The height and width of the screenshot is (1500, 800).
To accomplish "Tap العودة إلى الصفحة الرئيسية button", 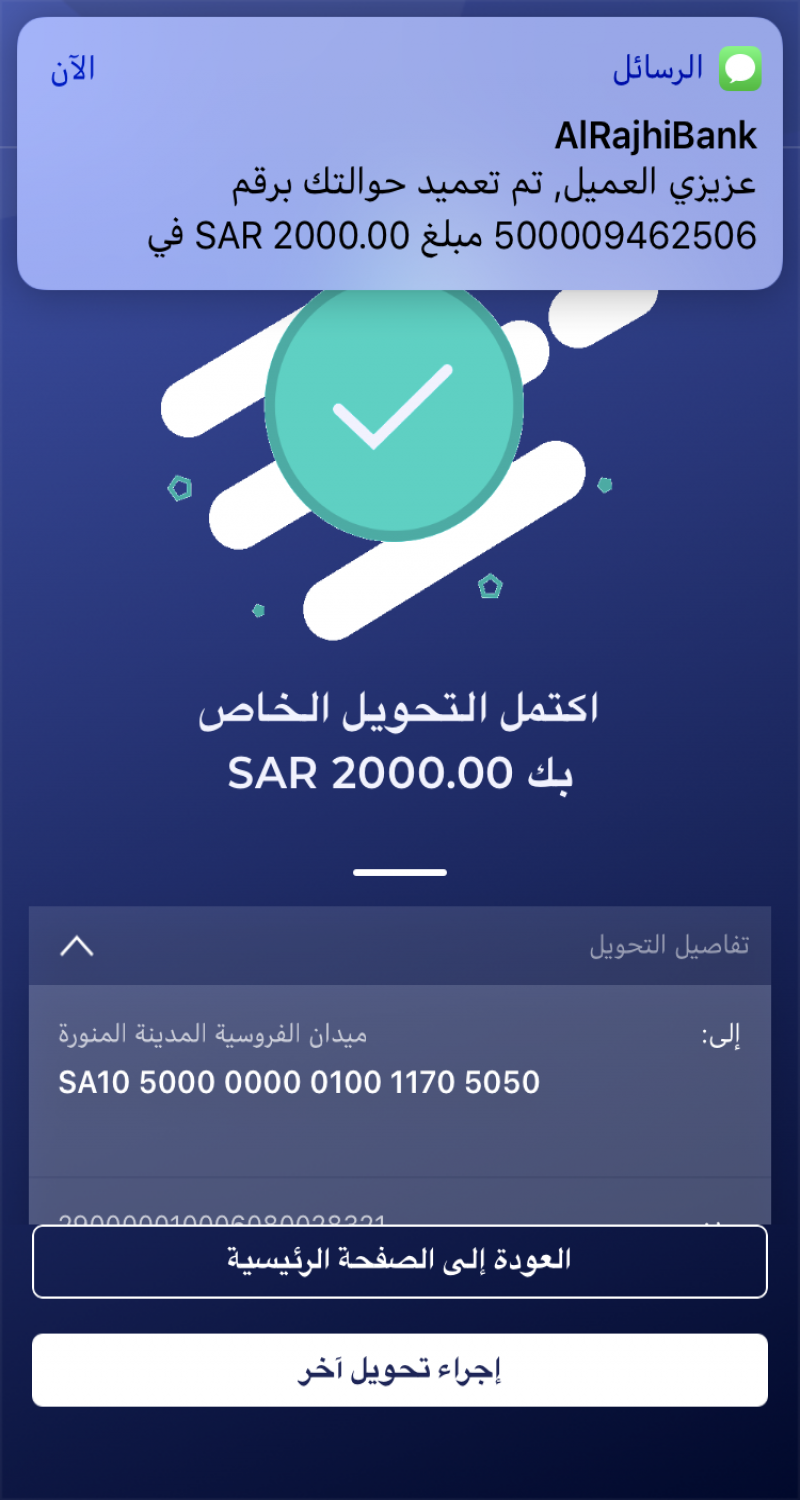I will [x=400, y=1261].
